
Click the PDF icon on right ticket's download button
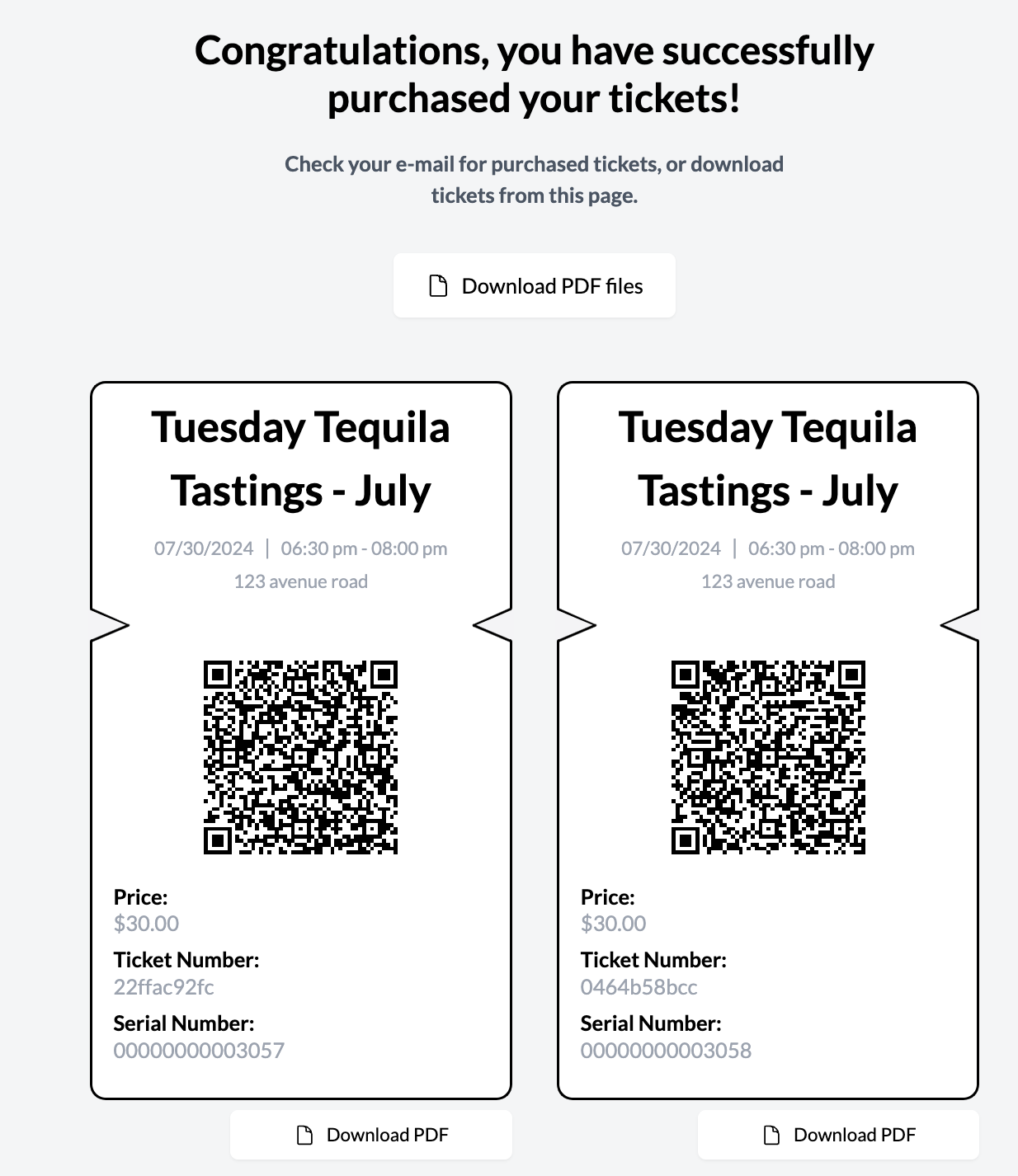click(x=771, y=1134)
